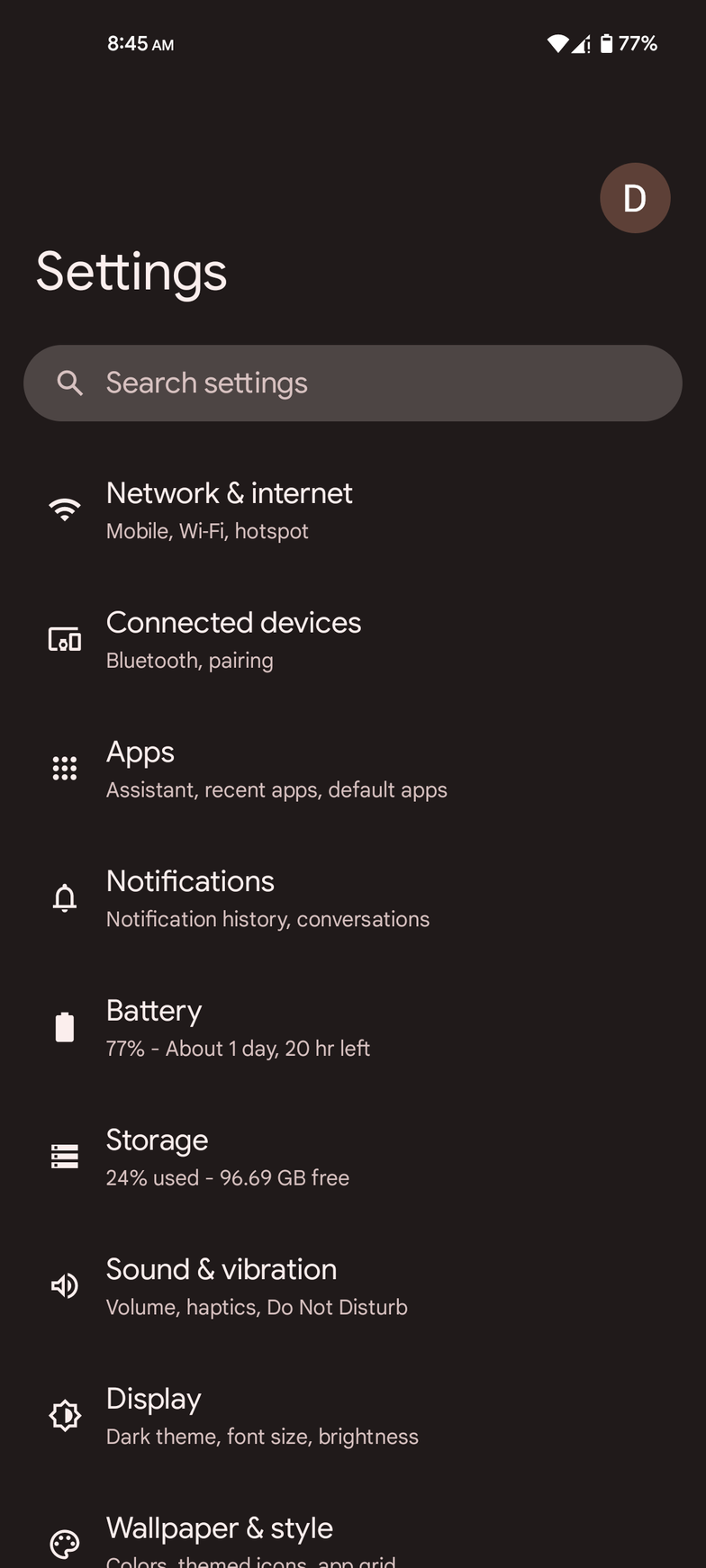This screenshot has width=706, height=1568.
Task: Open Display settings for dark theme
Action: [261, 1415]
